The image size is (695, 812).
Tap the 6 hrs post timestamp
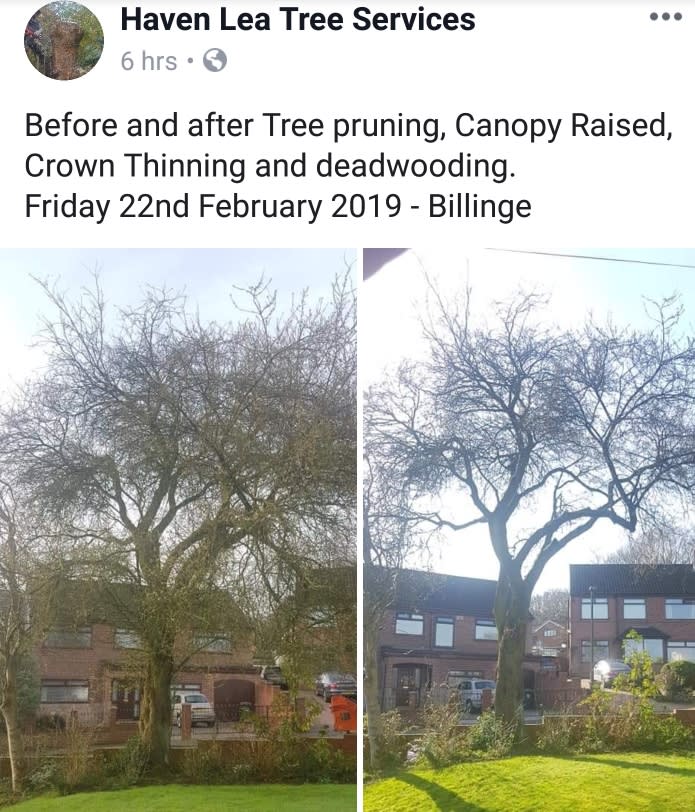click(148, 61)
